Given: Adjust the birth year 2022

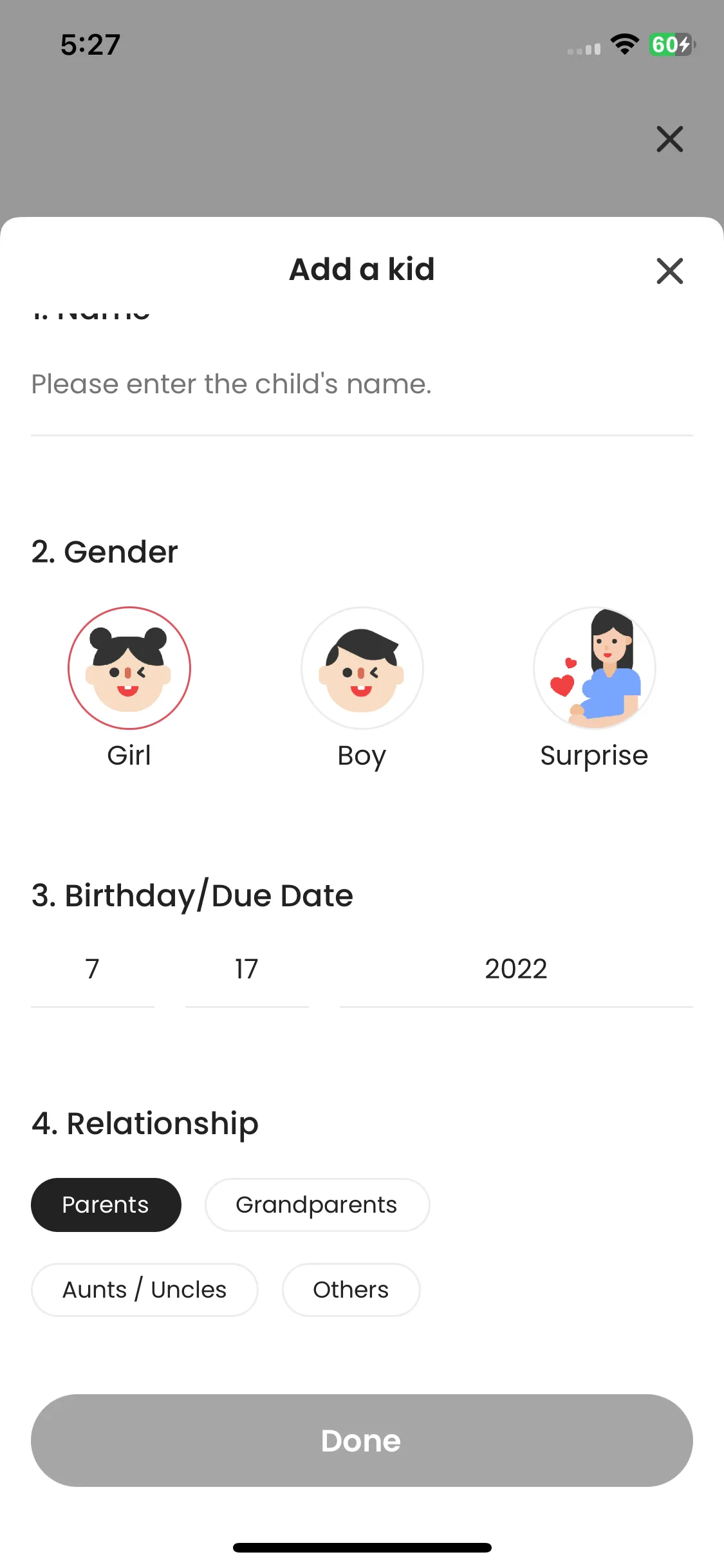Looking at the screenshot, I should pyautogui.click(x=515, y=969).
